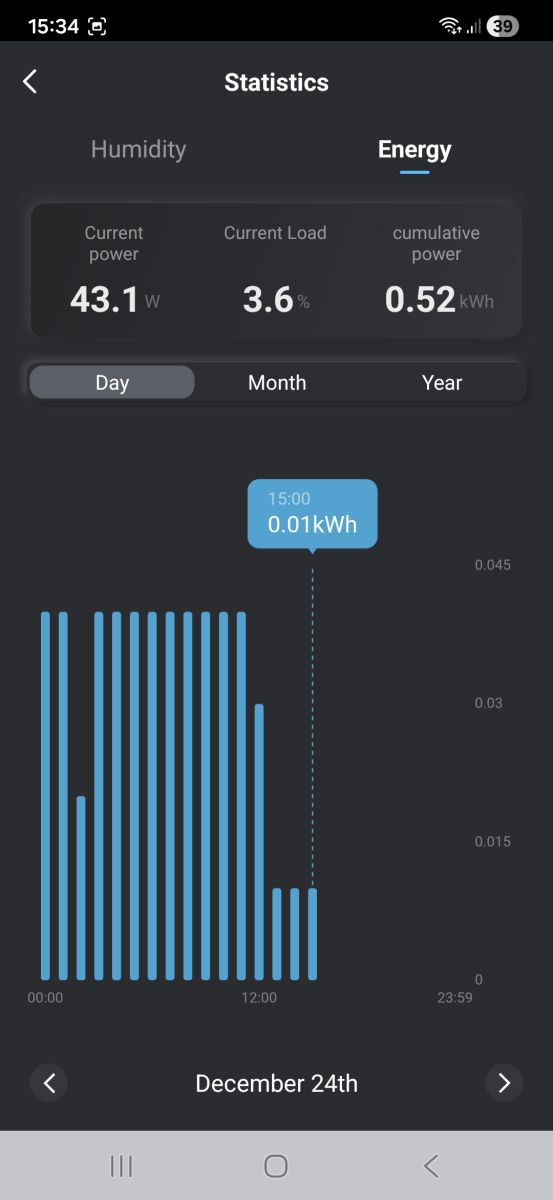
Task: Go back from the Statistics screen
Action: click(30, 82)
